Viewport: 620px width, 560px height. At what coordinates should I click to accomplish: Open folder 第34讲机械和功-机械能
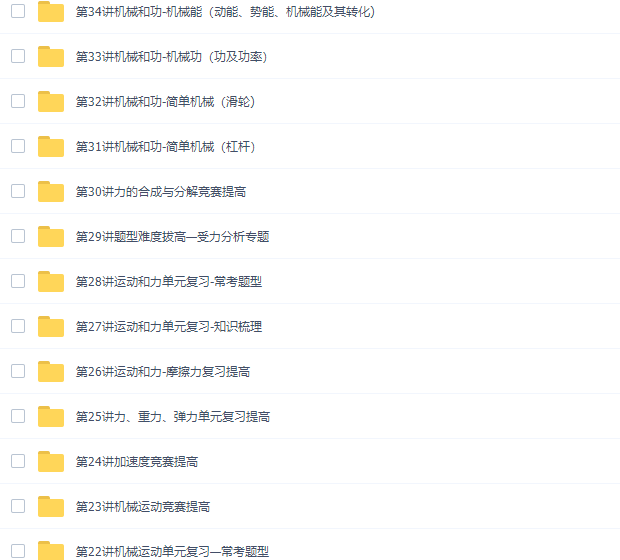225,12
